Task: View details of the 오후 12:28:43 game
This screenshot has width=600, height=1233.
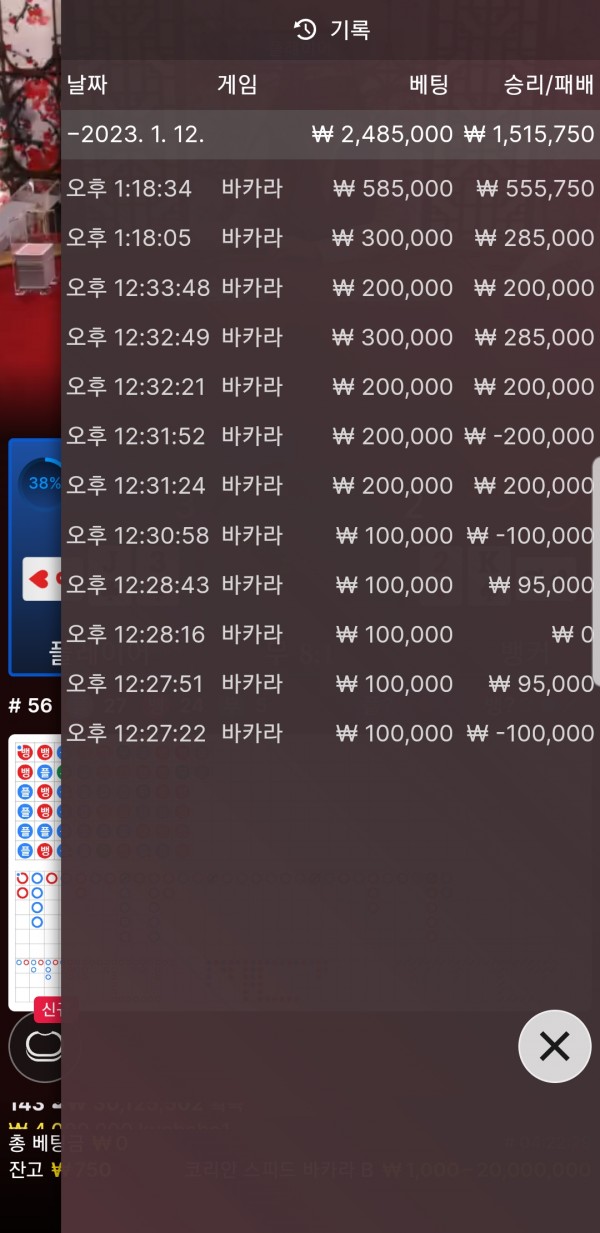Action: (330, 585)
